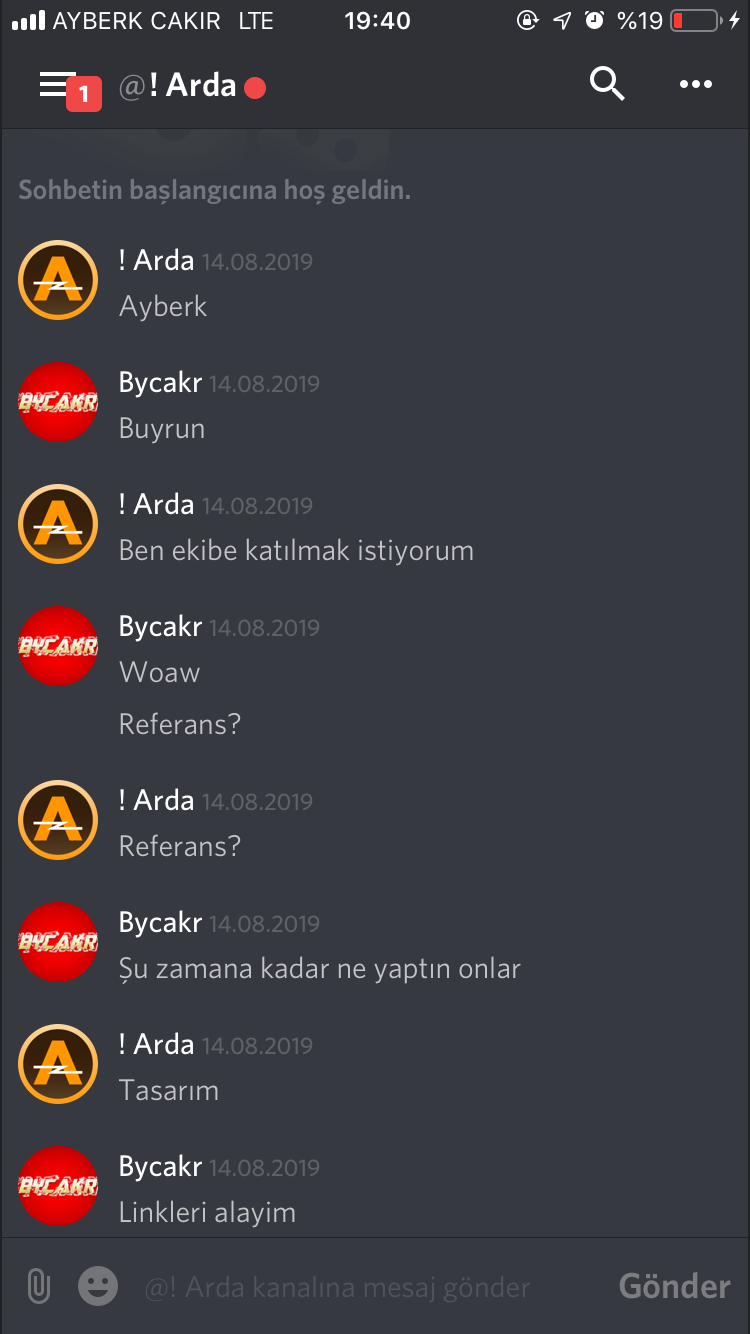Open the emoji picker
Screen dimensions: 750x1334
click(98, 1286)
